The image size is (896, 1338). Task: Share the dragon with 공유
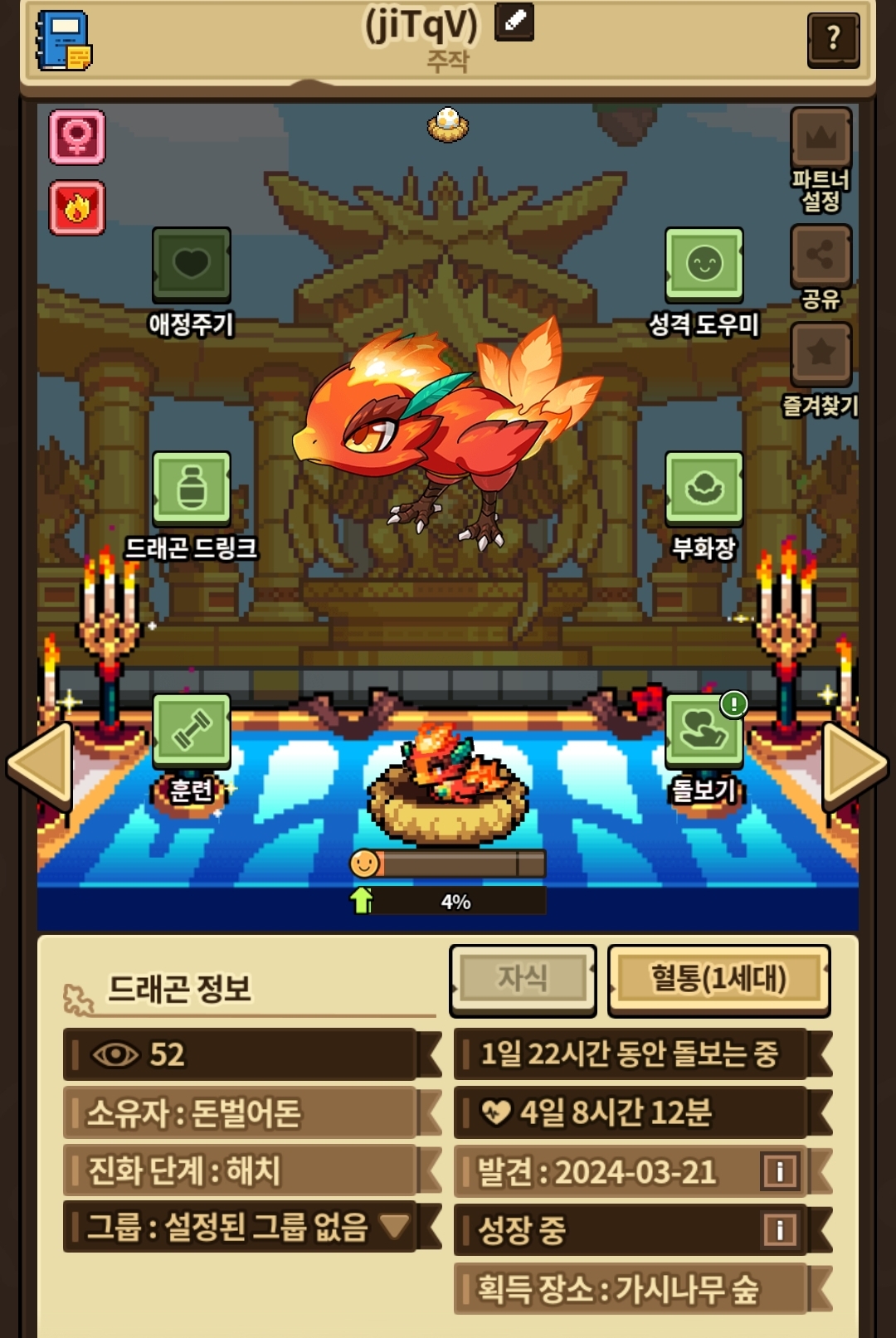821,255
